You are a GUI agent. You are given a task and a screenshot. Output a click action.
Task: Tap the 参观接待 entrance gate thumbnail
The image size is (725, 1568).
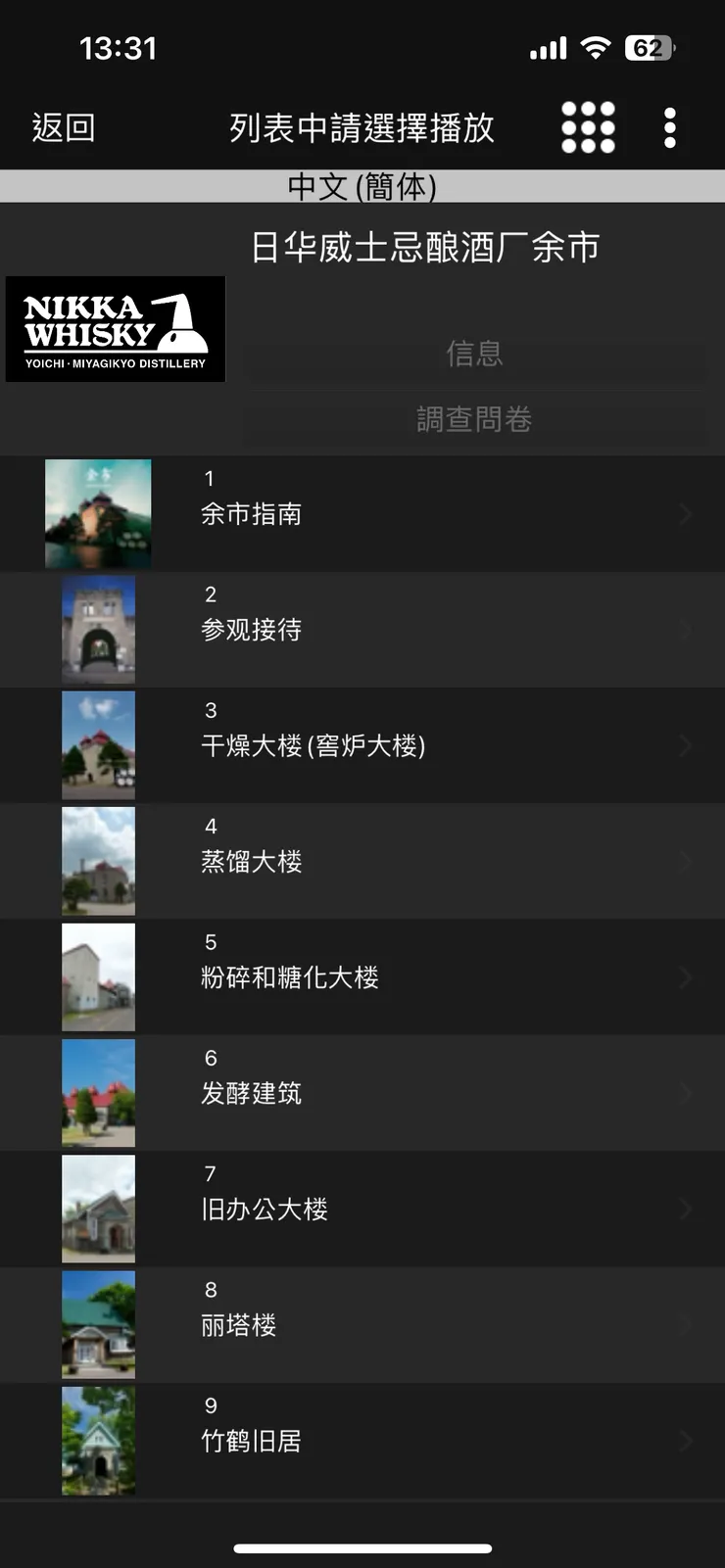tap(98, 630)
